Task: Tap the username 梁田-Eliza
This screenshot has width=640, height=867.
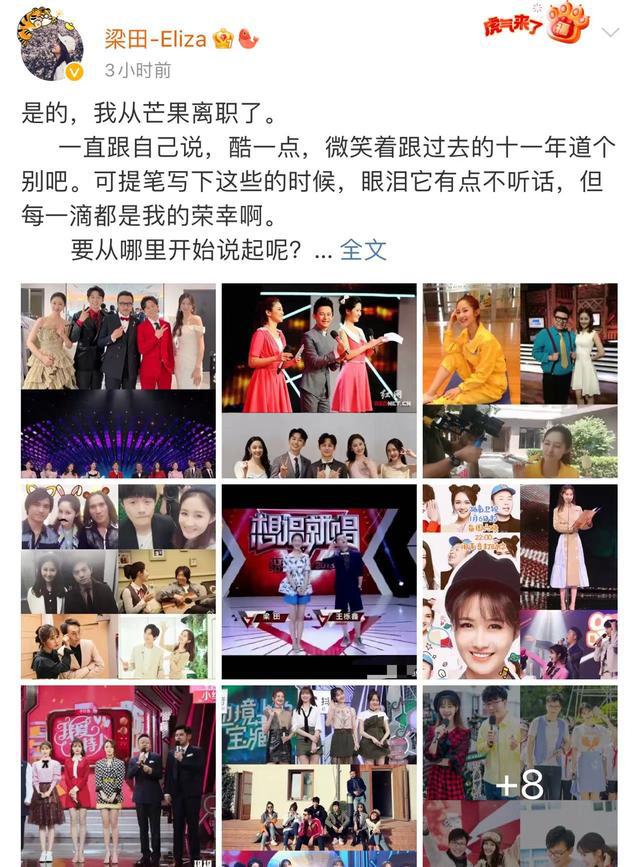Action: point(155,39)
